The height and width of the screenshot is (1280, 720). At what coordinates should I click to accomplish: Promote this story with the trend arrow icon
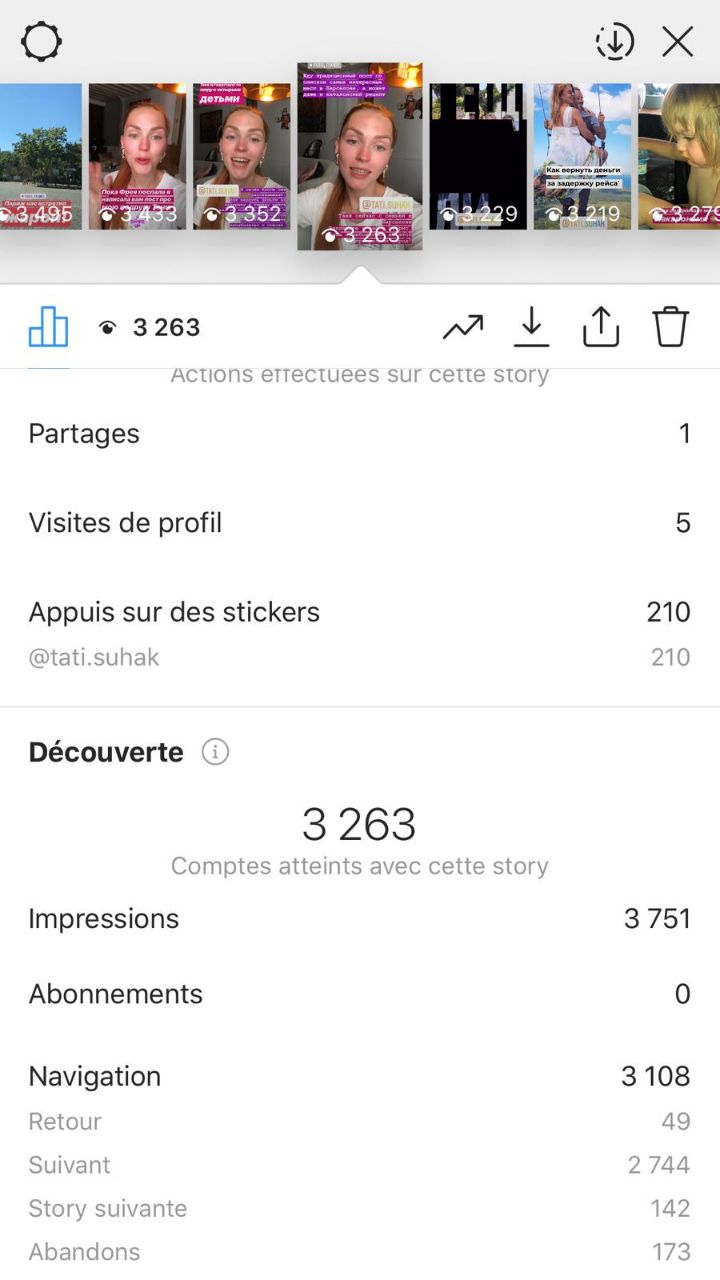tap(463, 327)
